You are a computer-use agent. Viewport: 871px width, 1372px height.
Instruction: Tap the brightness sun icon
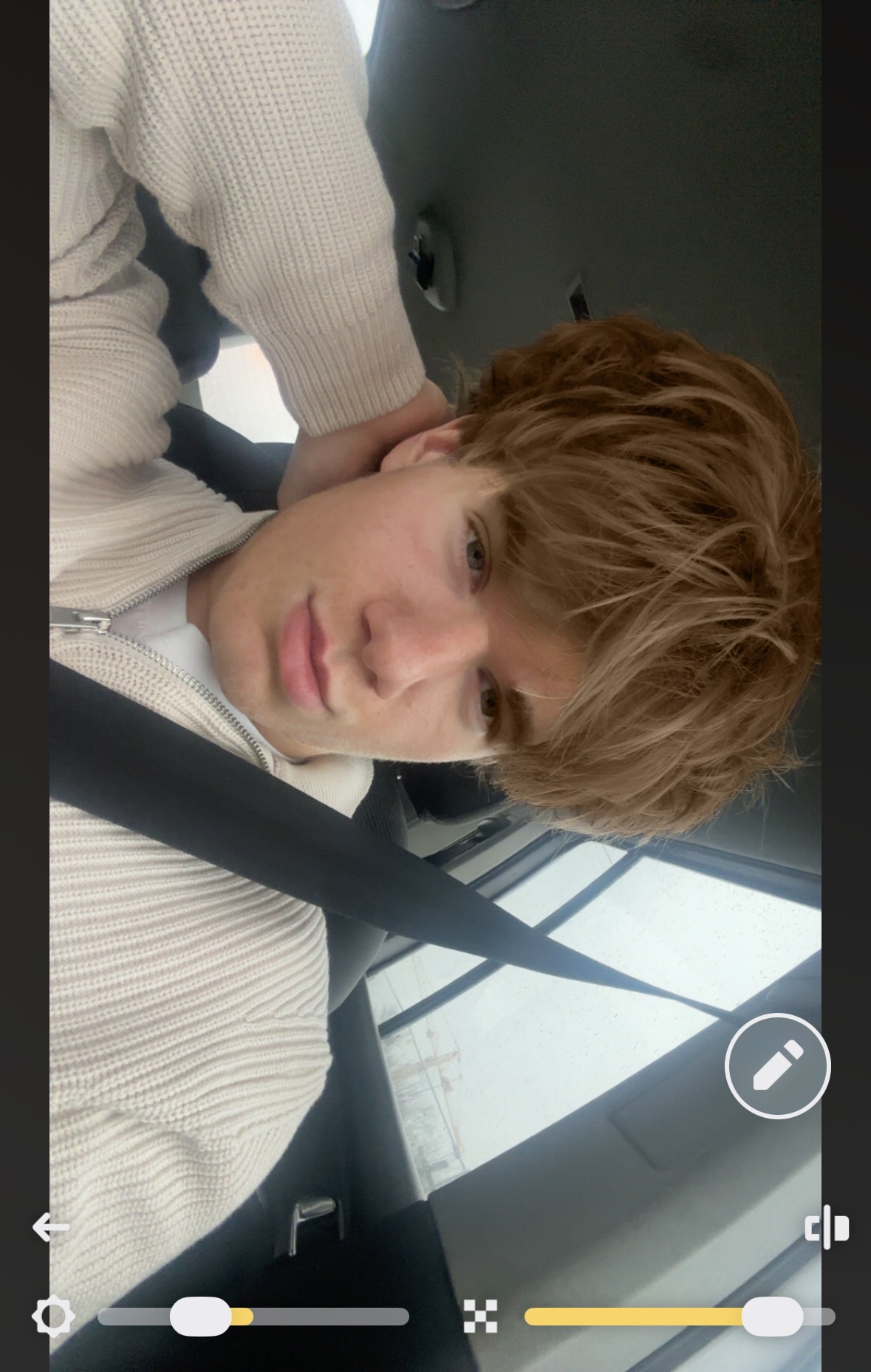(x=53, y=1317)
